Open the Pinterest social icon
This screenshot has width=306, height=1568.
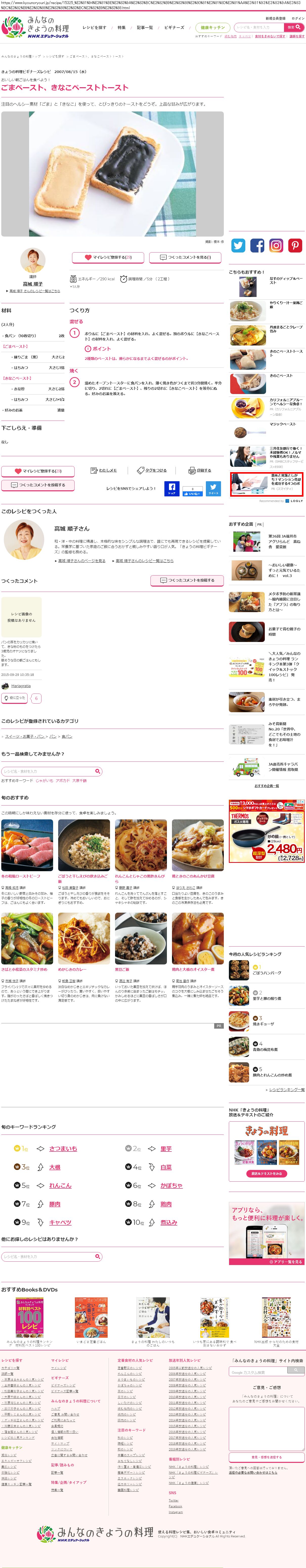coord(295,245)
